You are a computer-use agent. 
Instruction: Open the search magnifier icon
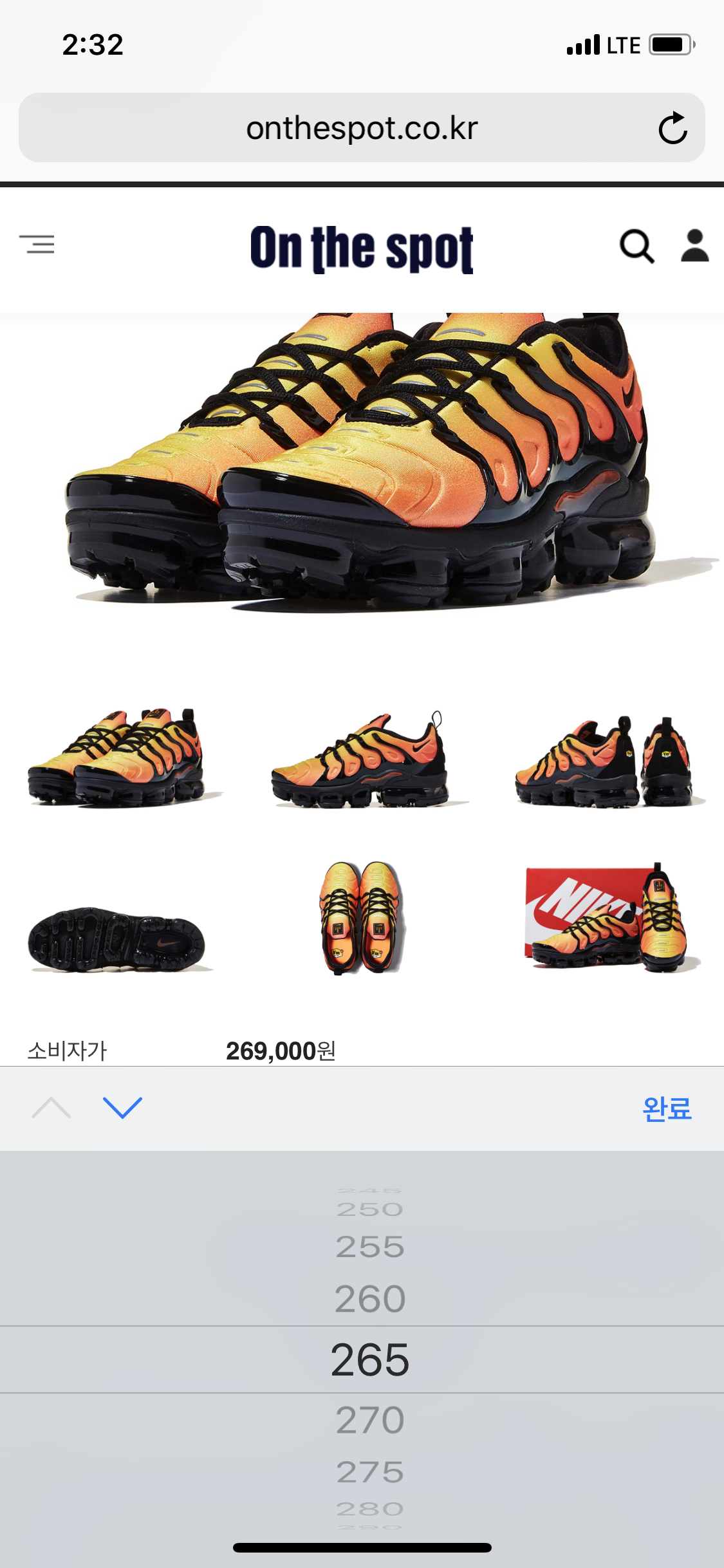636,247
